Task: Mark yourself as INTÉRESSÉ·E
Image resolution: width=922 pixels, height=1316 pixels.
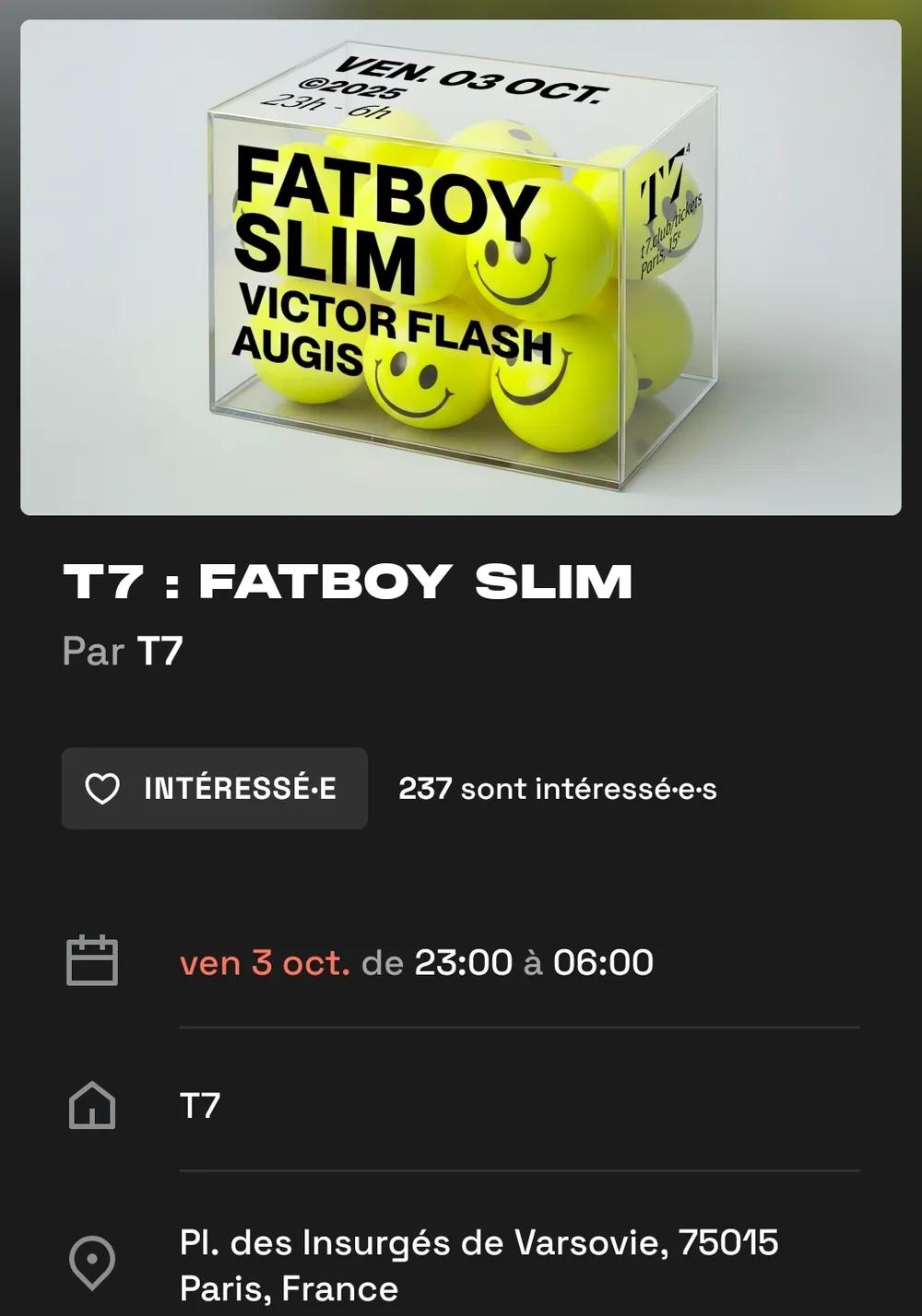Action: click(x=215, y=789)
